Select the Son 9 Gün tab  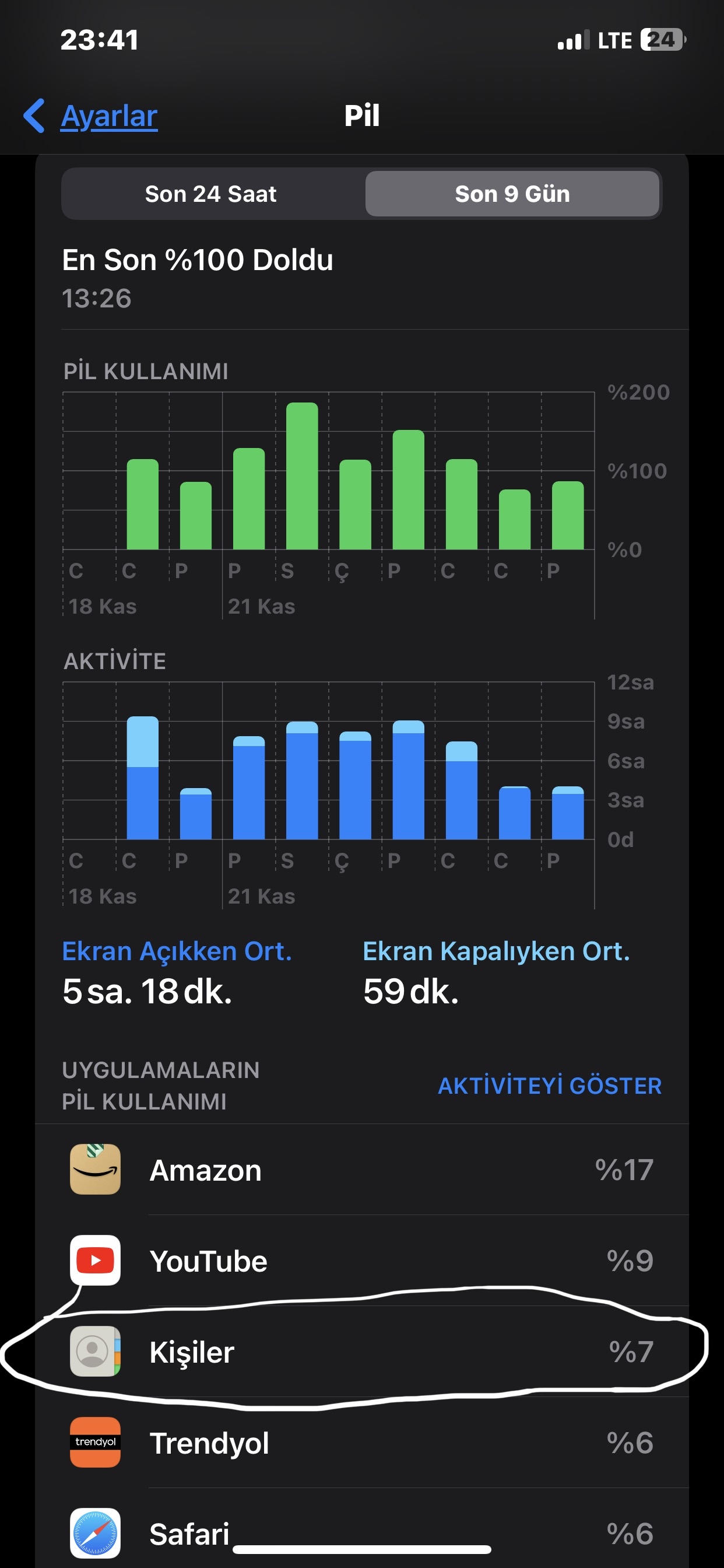pos(512,194)
